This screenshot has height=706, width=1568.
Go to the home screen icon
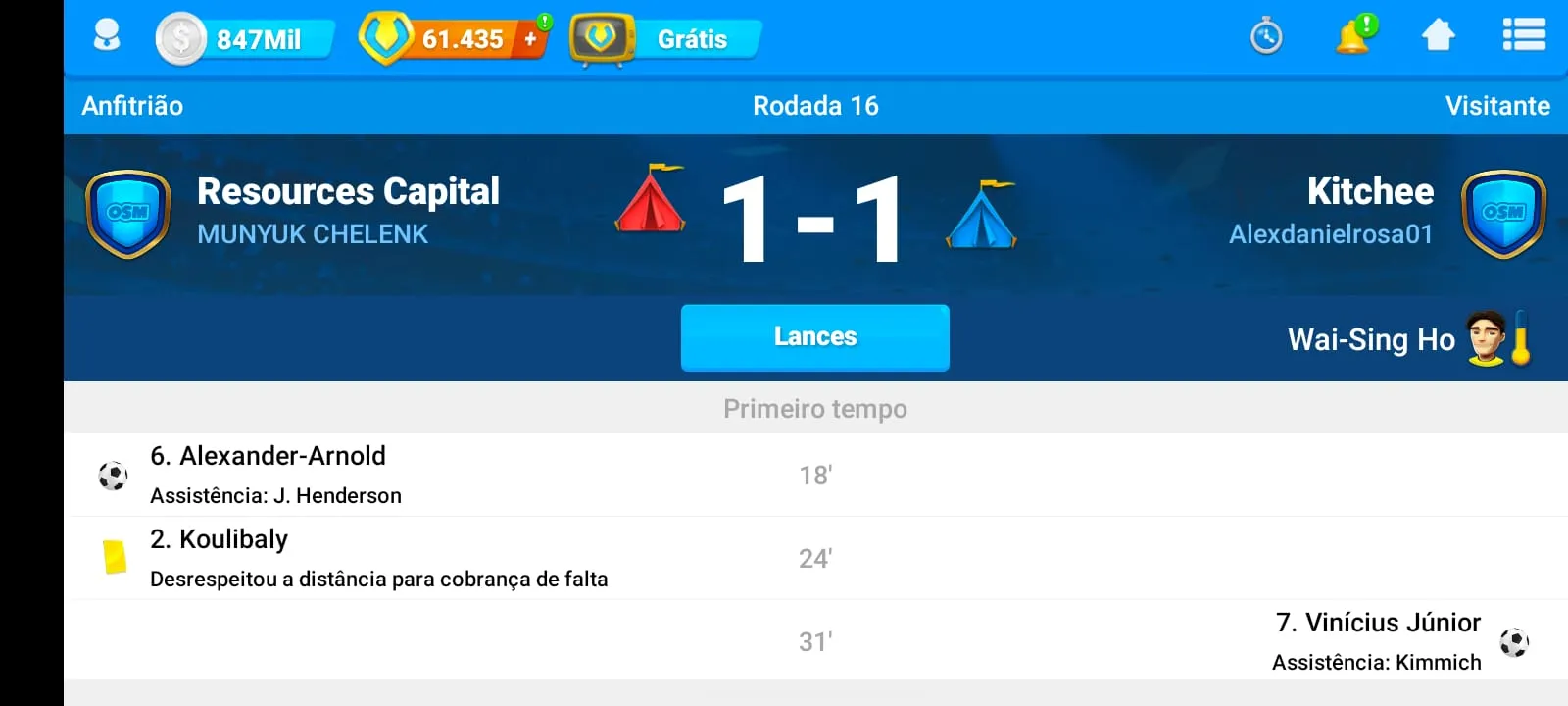(x=1438, y=35)
